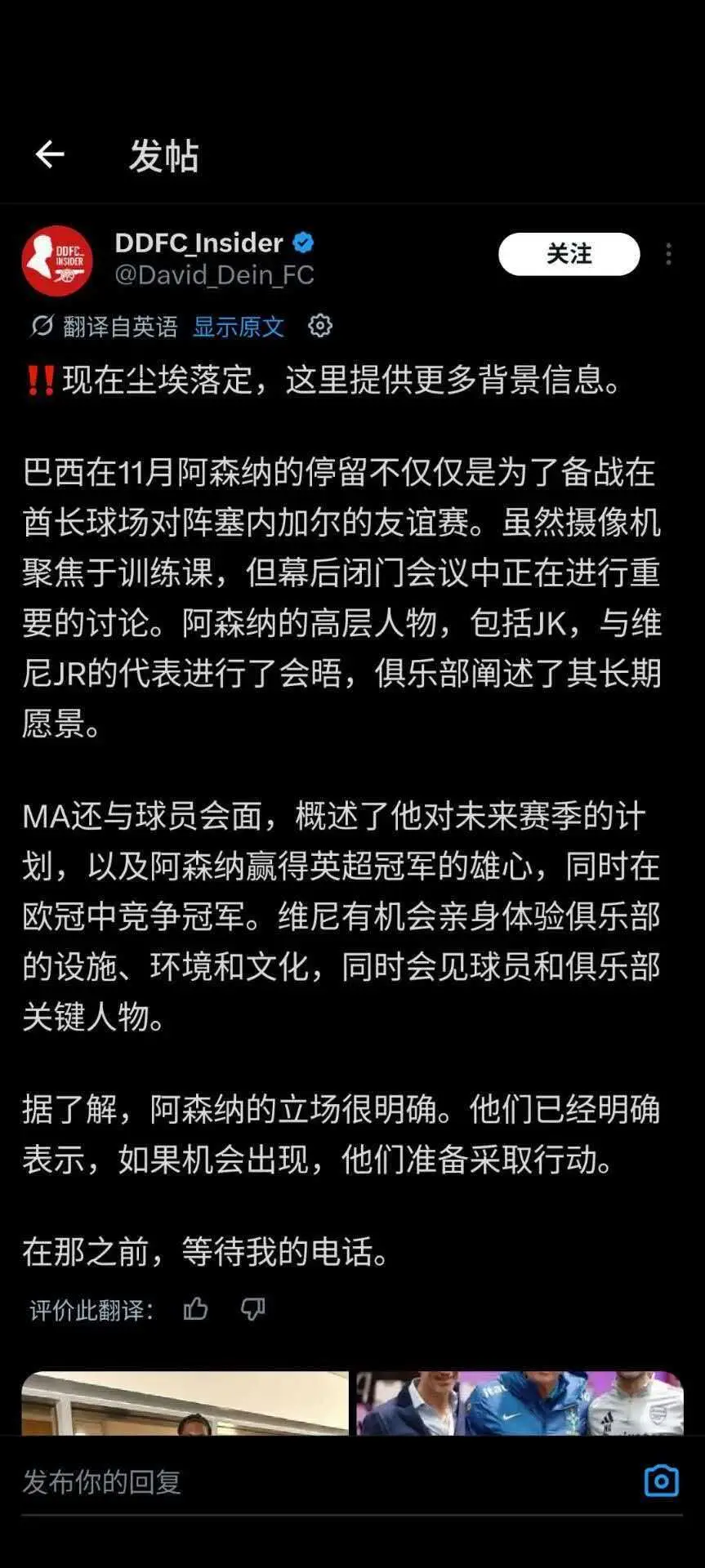Open the right attached photo

[520, 1402]
